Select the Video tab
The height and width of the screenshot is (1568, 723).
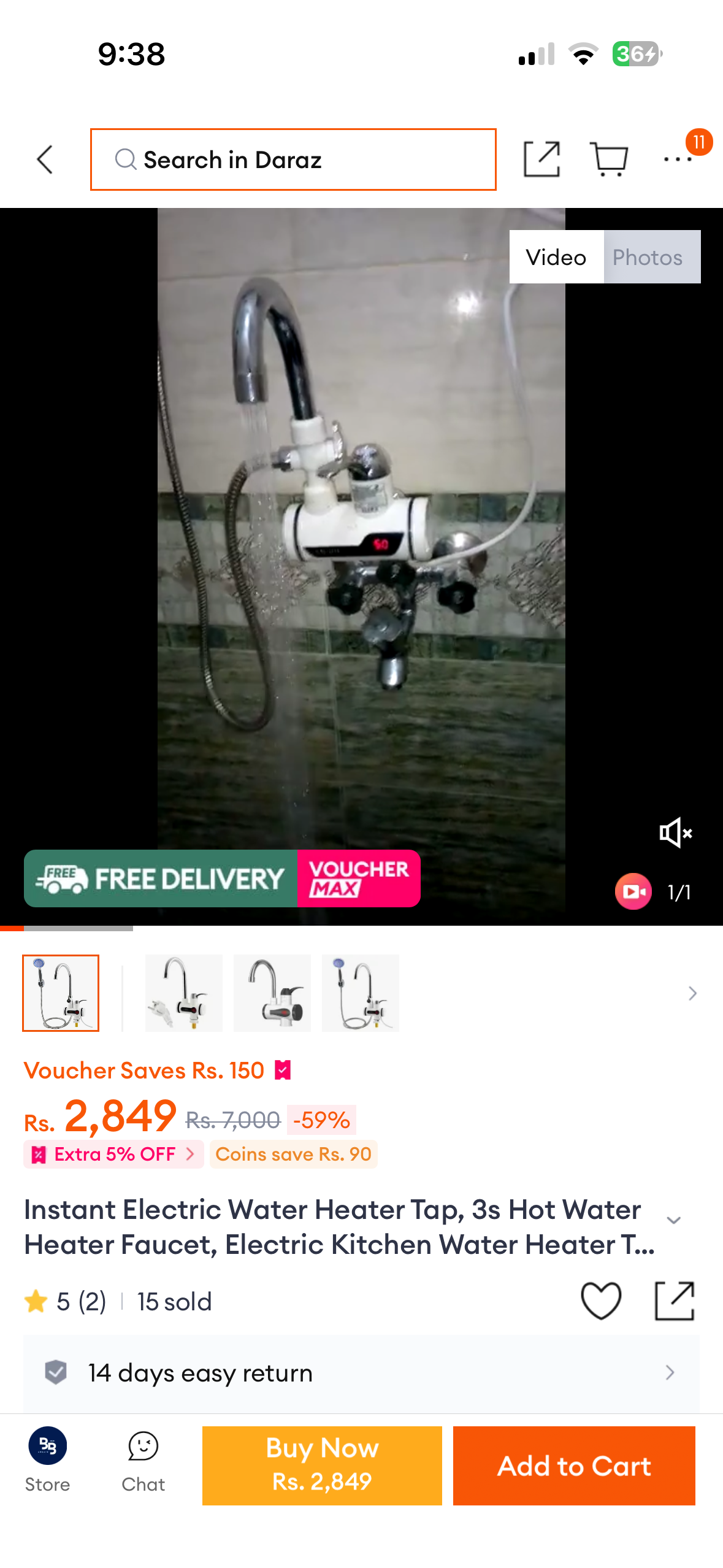coord(556,257)
